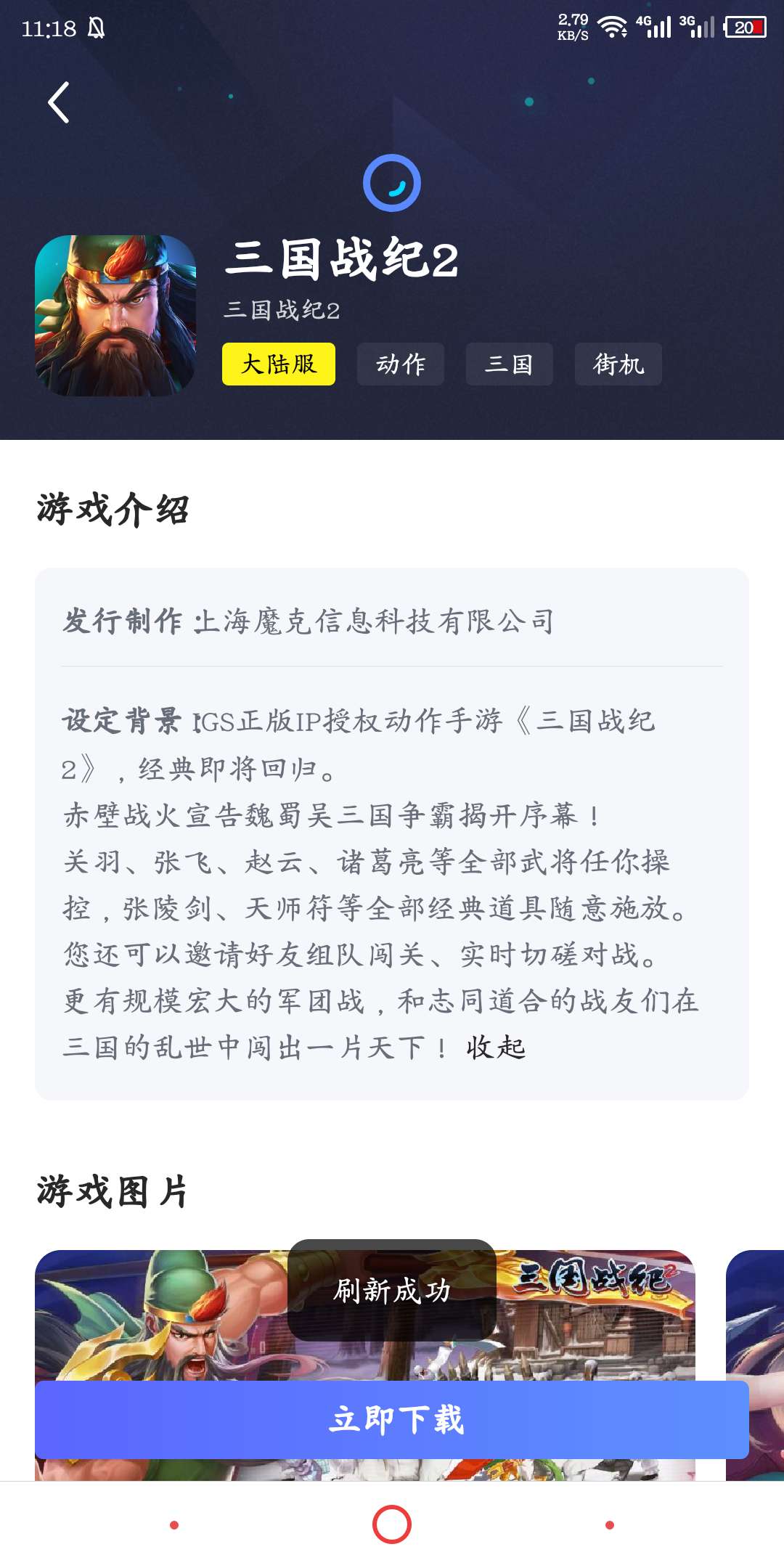Screen dimensions: 784x1568
Task: Open the 动作 tag
Action: tap(401, 364)
